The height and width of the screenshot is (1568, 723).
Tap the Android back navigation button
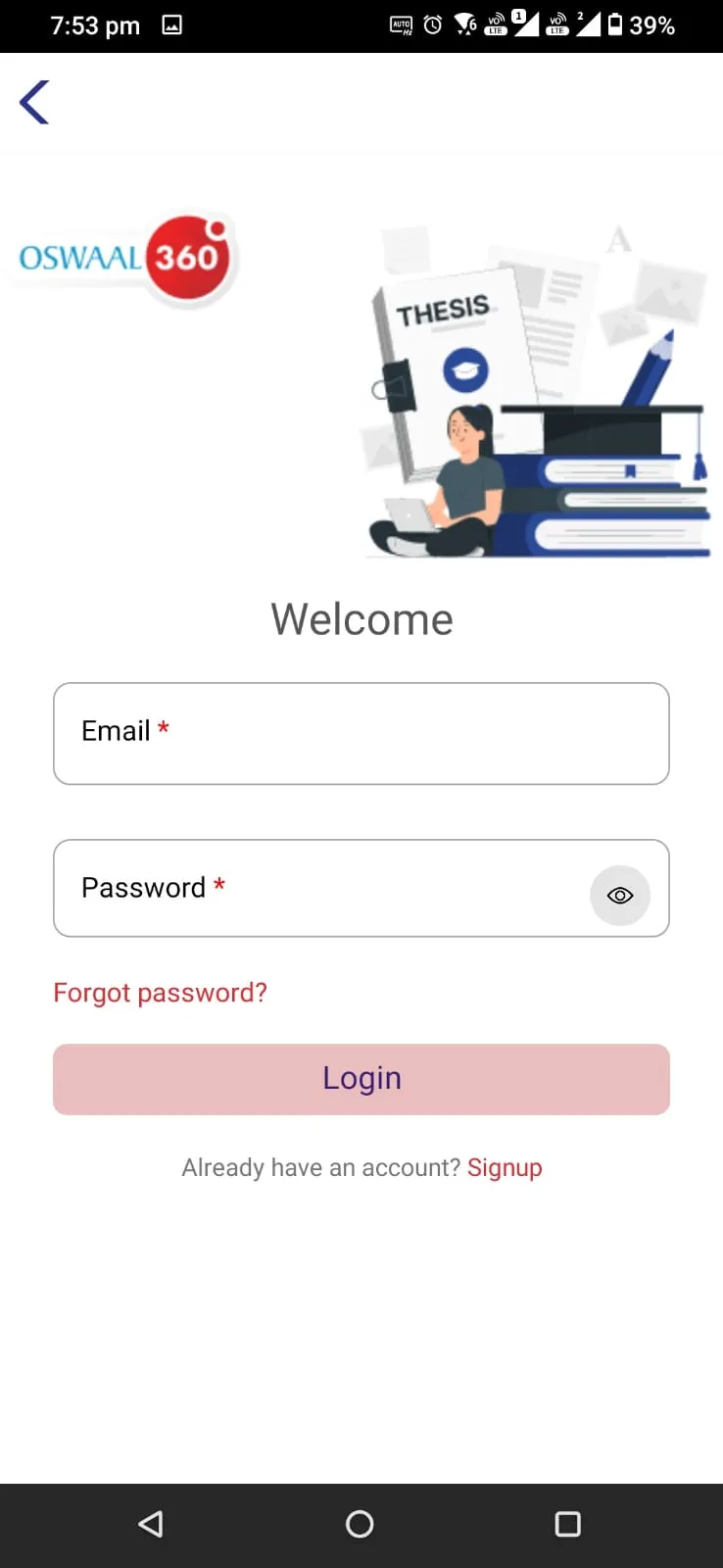pos(150,1524)
